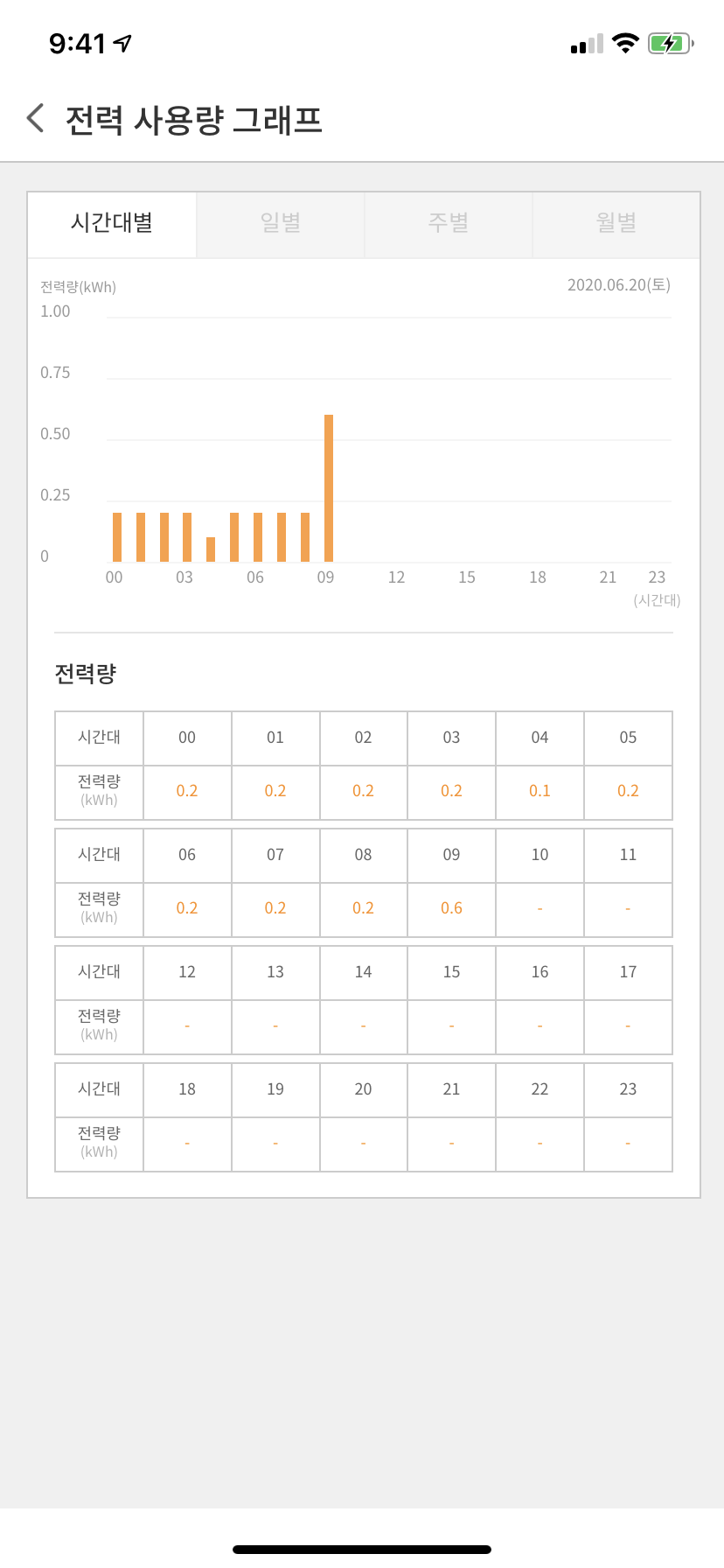Switch to the 일별 tab
724x1568 pixels.
(281, 224)
